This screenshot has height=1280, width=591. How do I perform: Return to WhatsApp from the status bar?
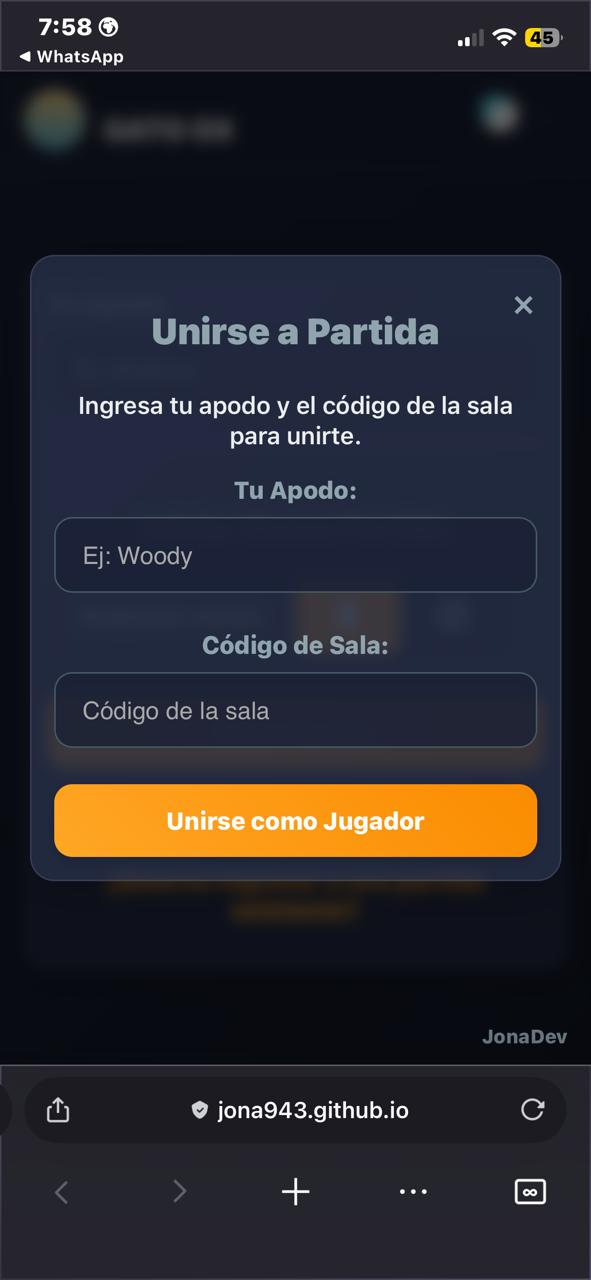(71, 57)
